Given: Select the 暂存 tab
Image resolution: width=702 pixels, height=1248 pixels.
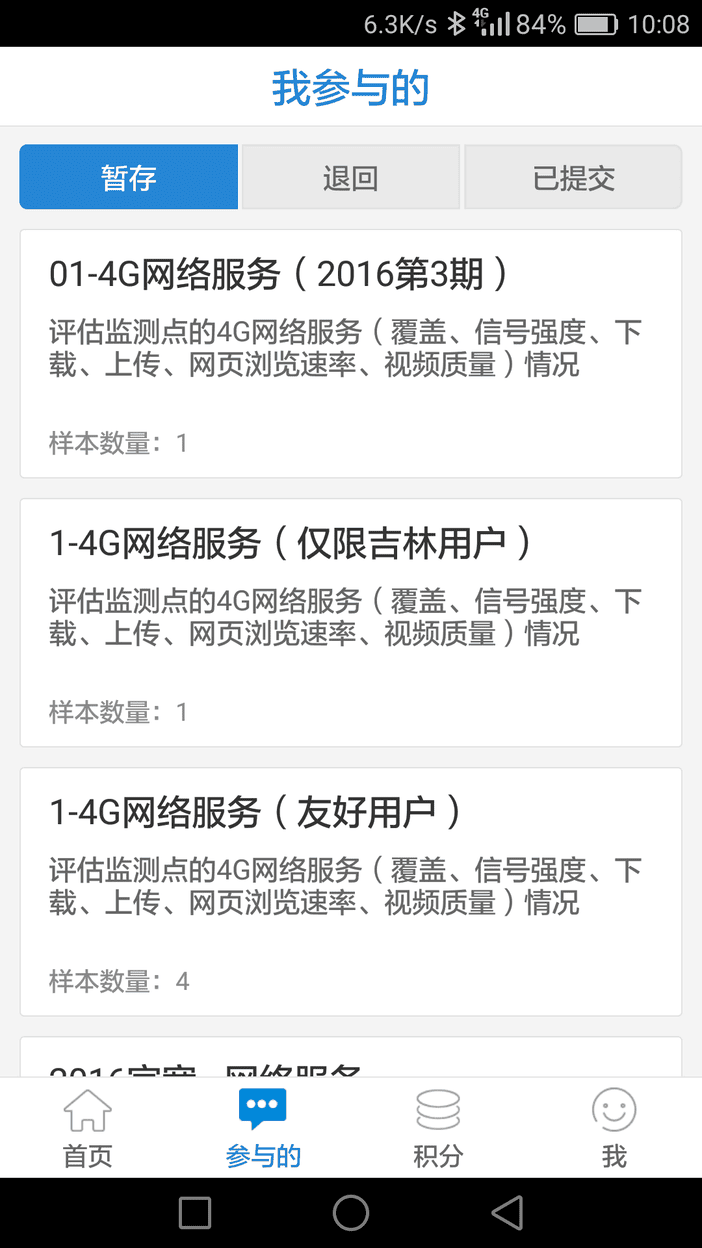Looking at the screenshot, I should [x=129, y=178].
